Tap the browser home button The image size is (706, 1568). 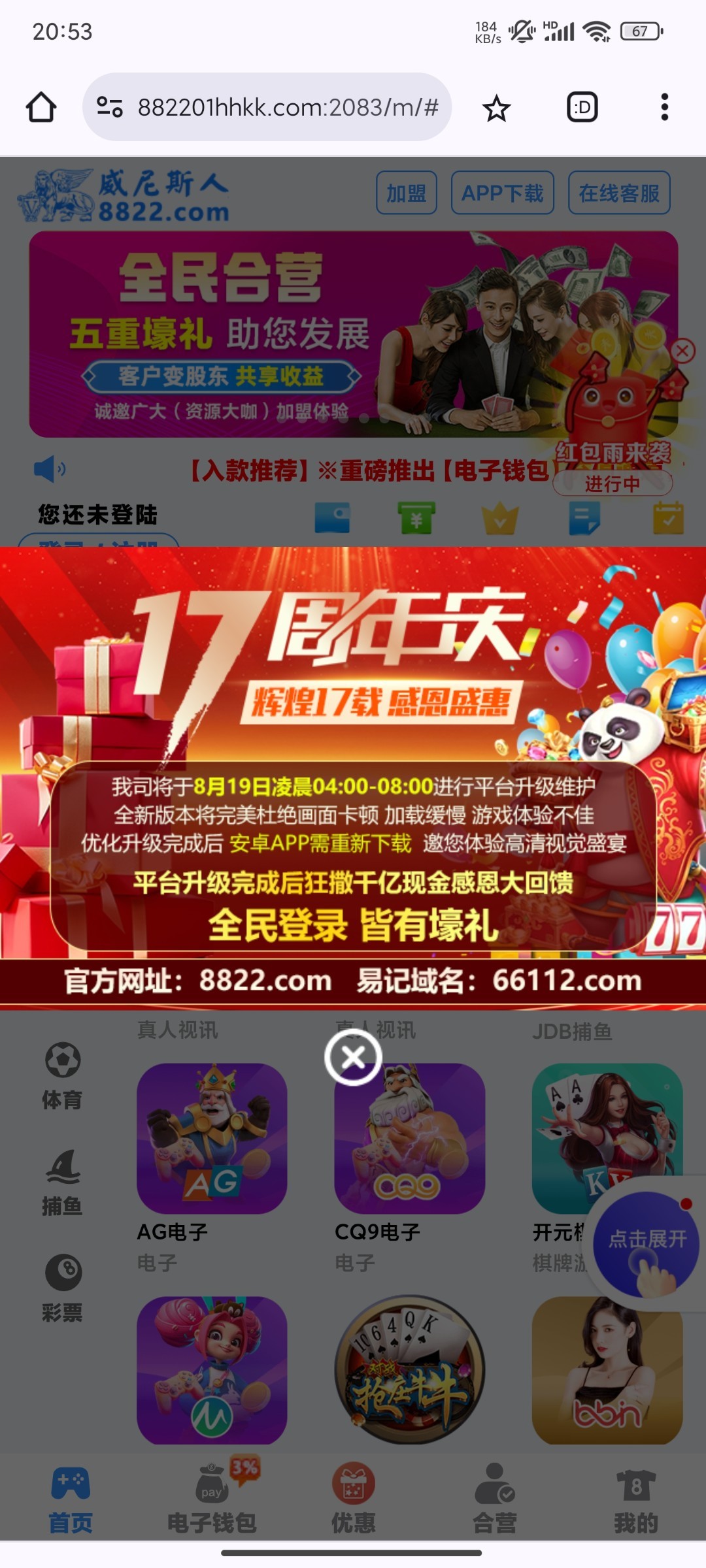point(41,107)
